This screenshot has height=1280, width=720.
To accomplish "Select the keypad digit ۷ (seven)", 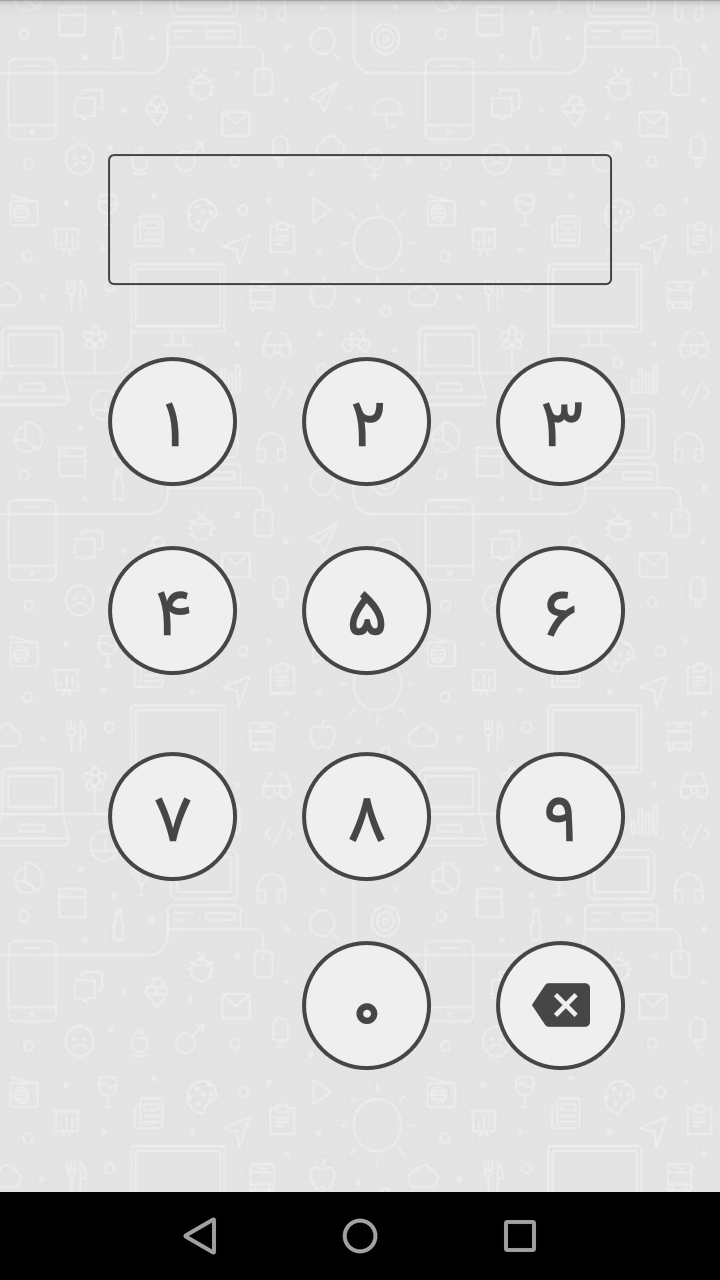I will tap(172, 816).
